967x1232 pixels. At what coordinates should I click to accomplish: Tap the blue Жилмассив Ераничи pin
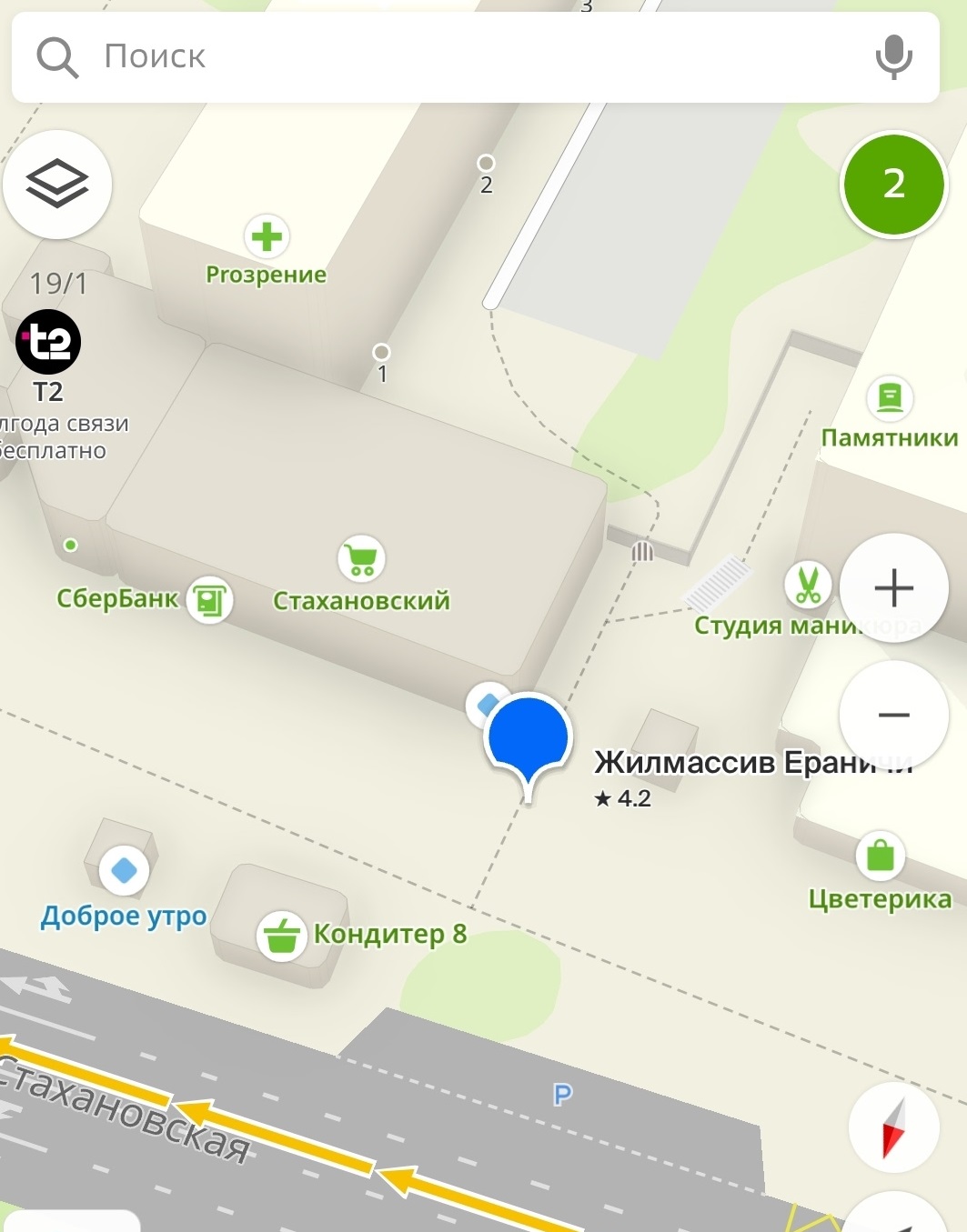[529, 738]
